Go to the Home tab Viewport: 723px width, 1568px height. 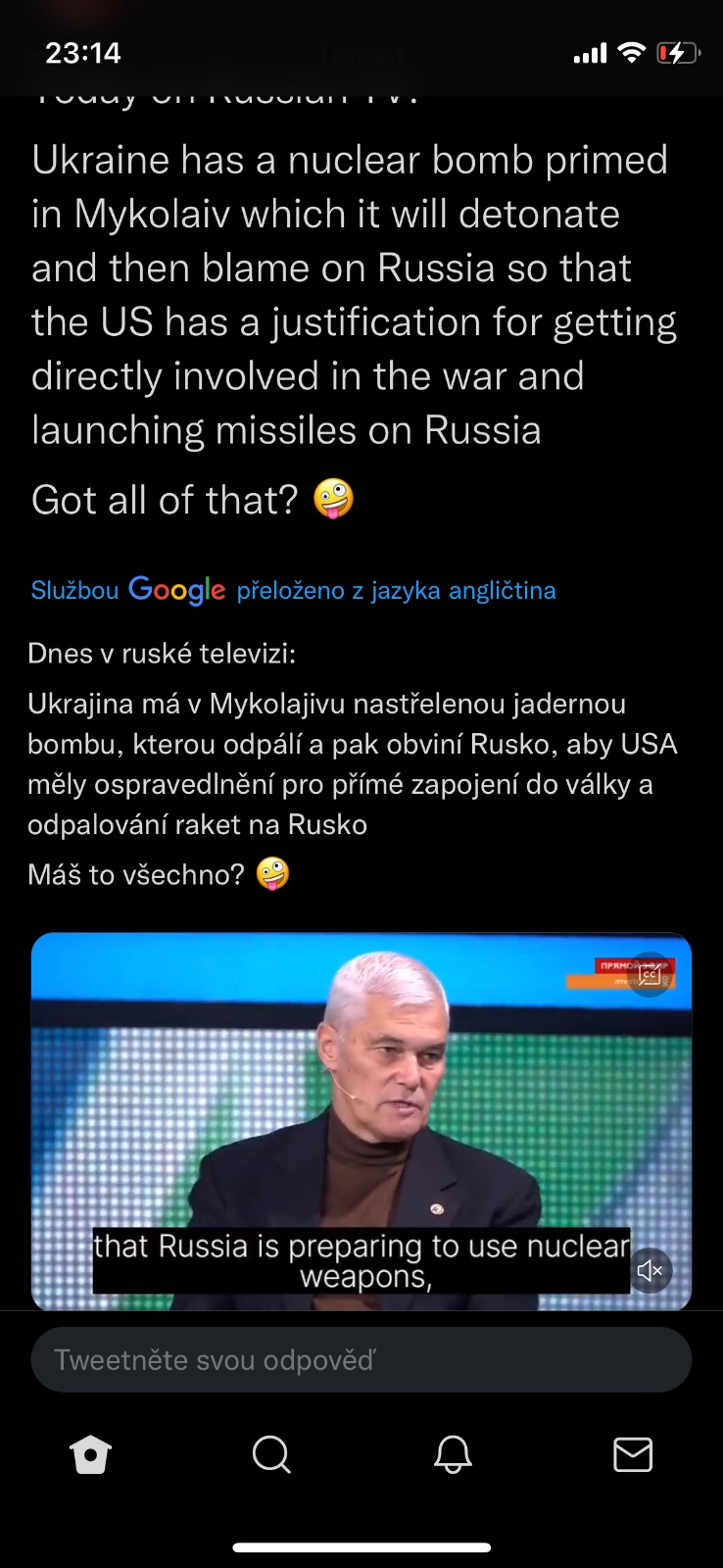click(x=90, y=1454)
